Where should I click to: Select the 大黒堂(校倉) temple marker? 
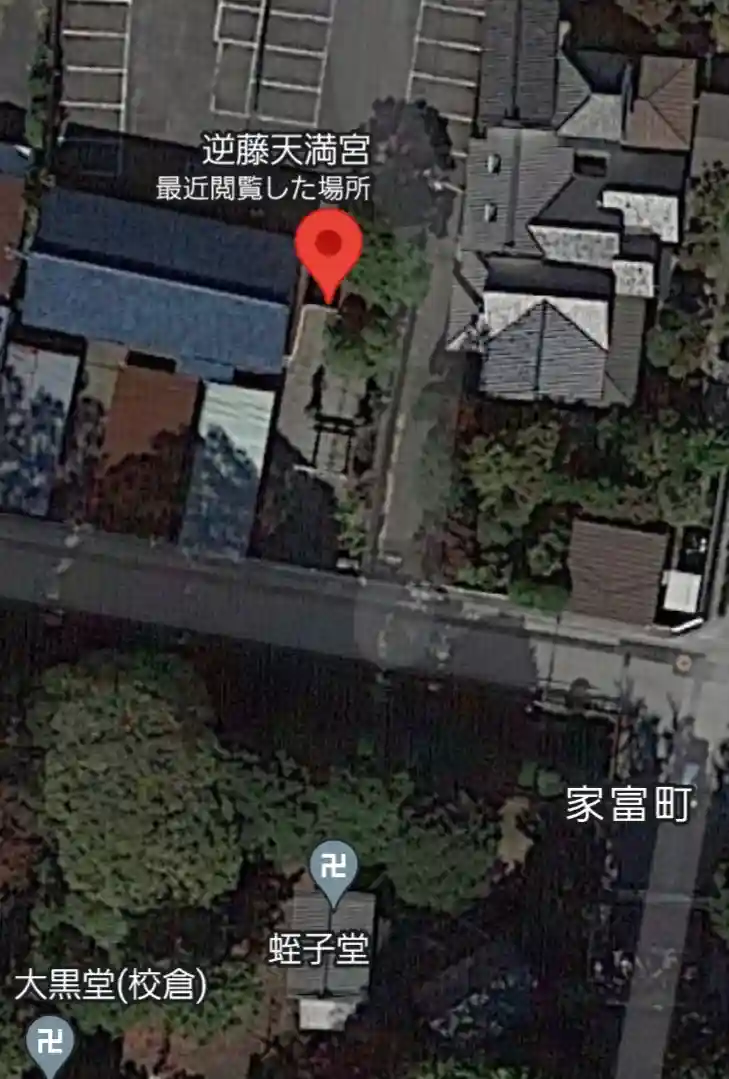[x=48, y=1043]
